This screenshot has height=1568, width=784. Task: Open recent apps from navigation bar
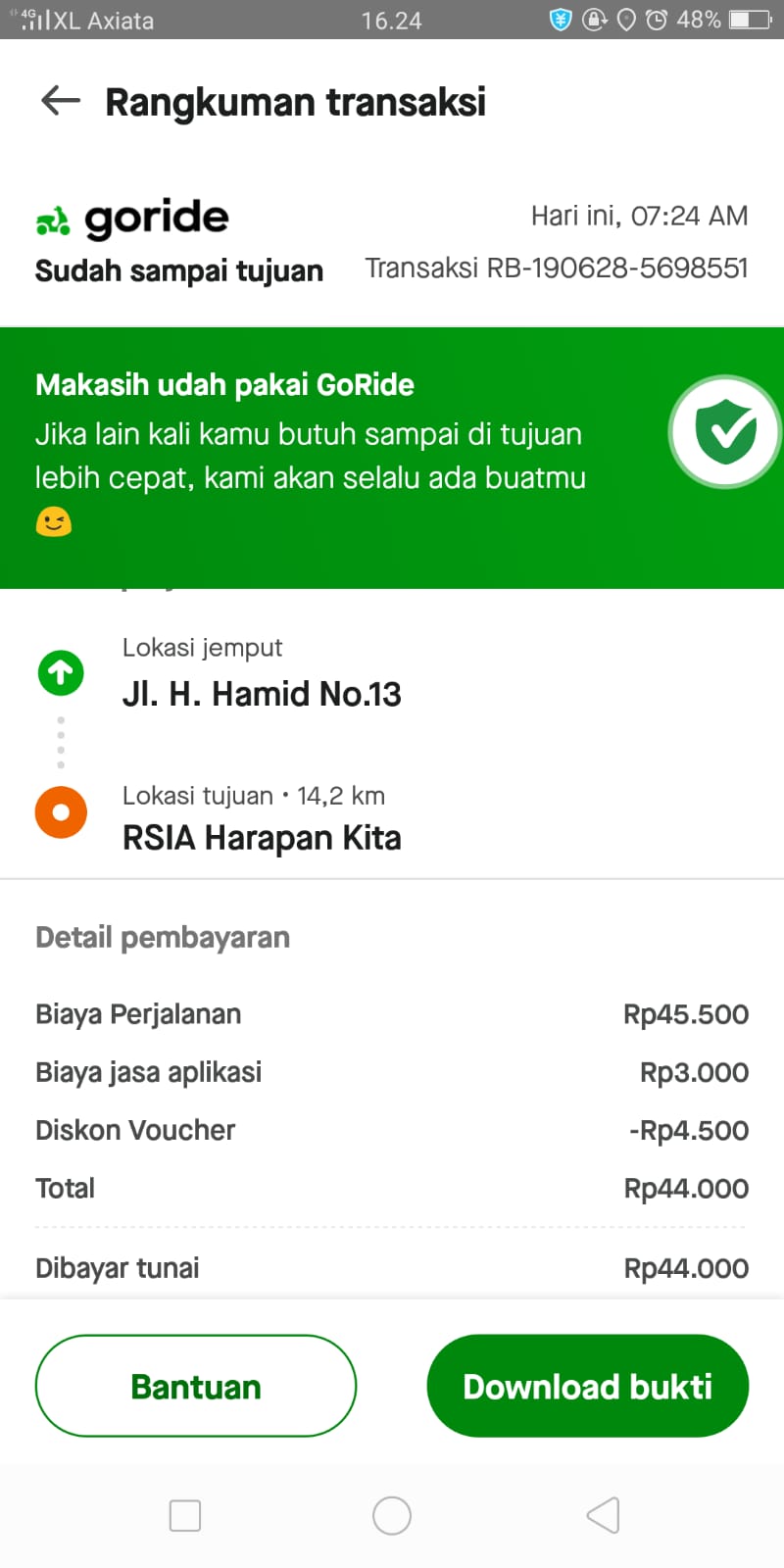(185, 1515)
